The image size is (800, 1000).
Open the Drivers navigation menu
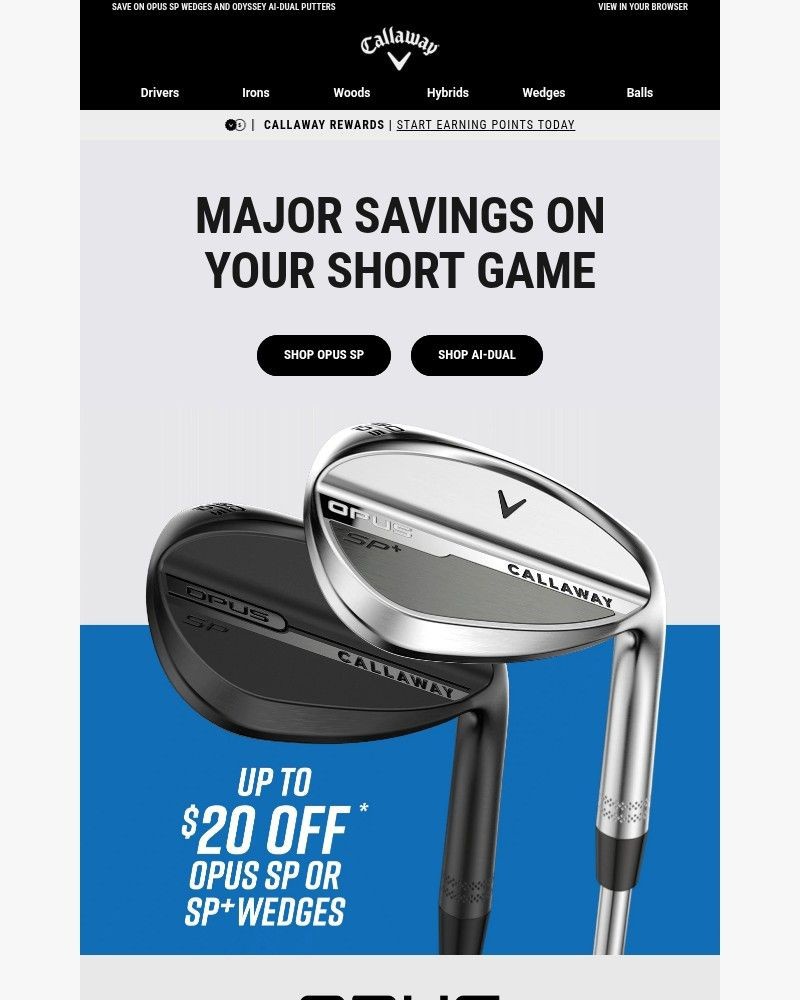[159, 92]
